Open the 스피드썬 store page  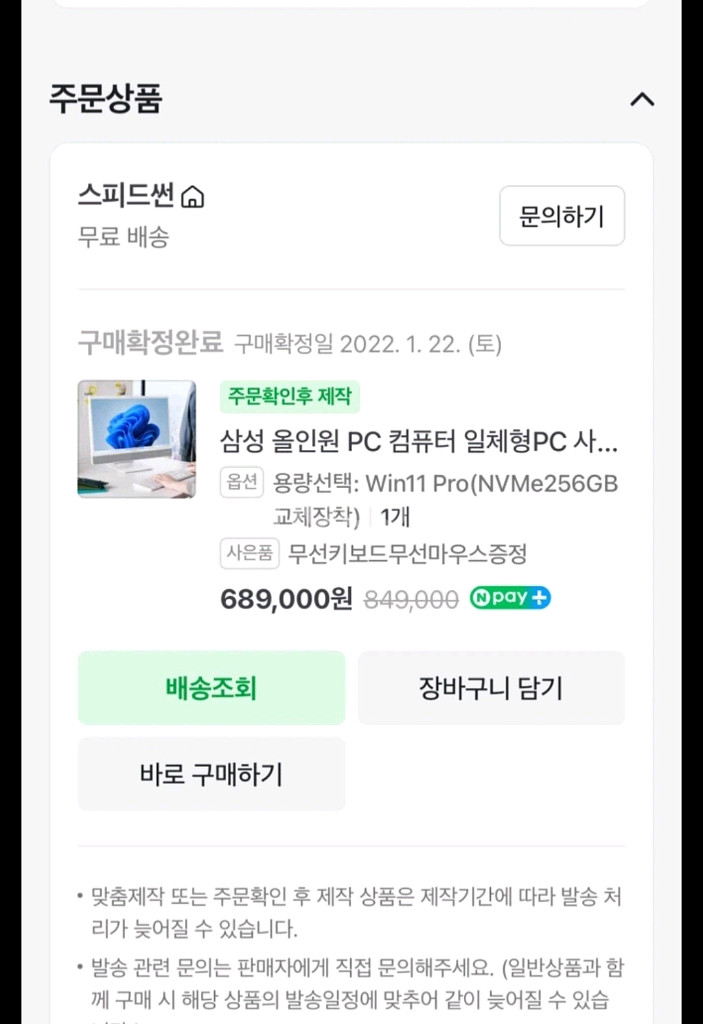pos(141,195)
